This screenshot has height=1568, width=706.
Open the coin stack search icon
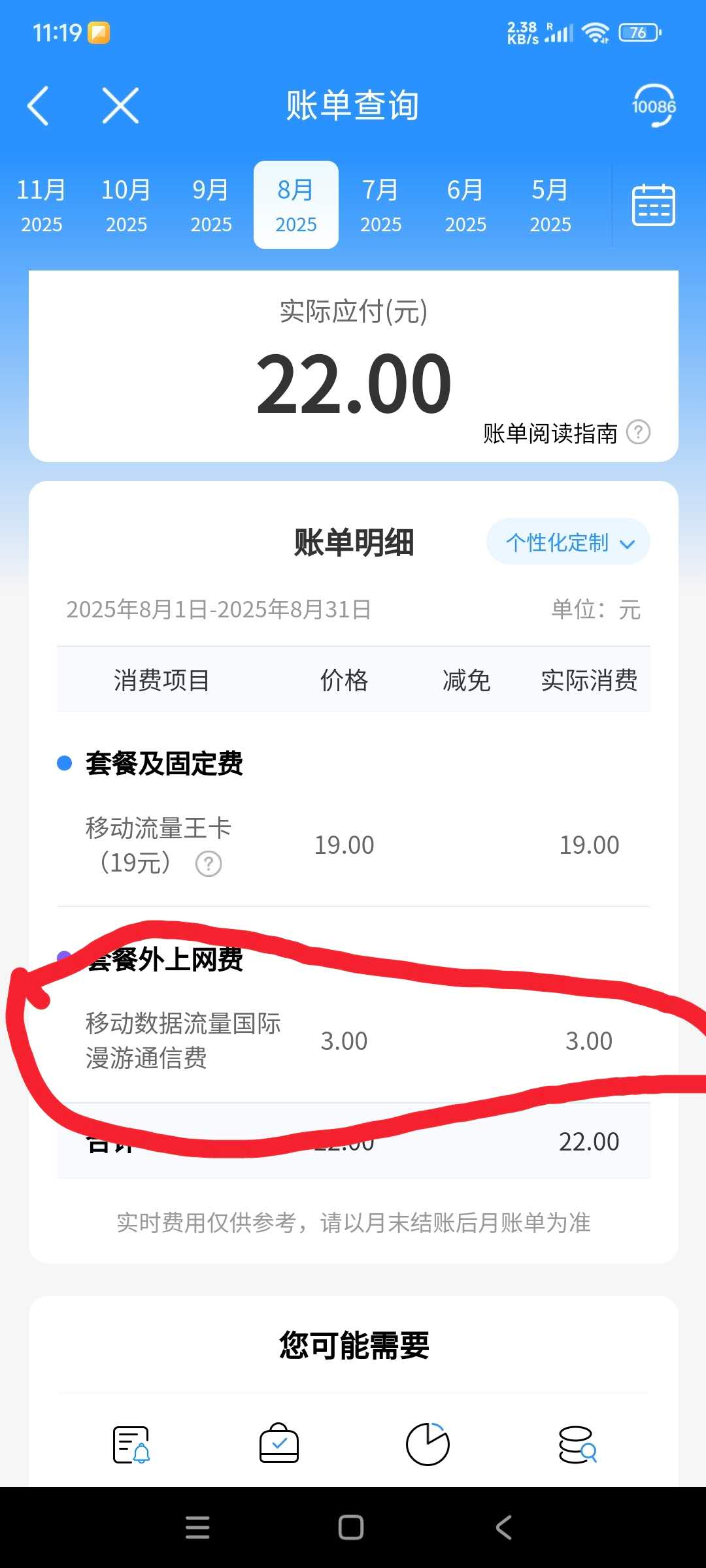click(x=577, y=1445)
